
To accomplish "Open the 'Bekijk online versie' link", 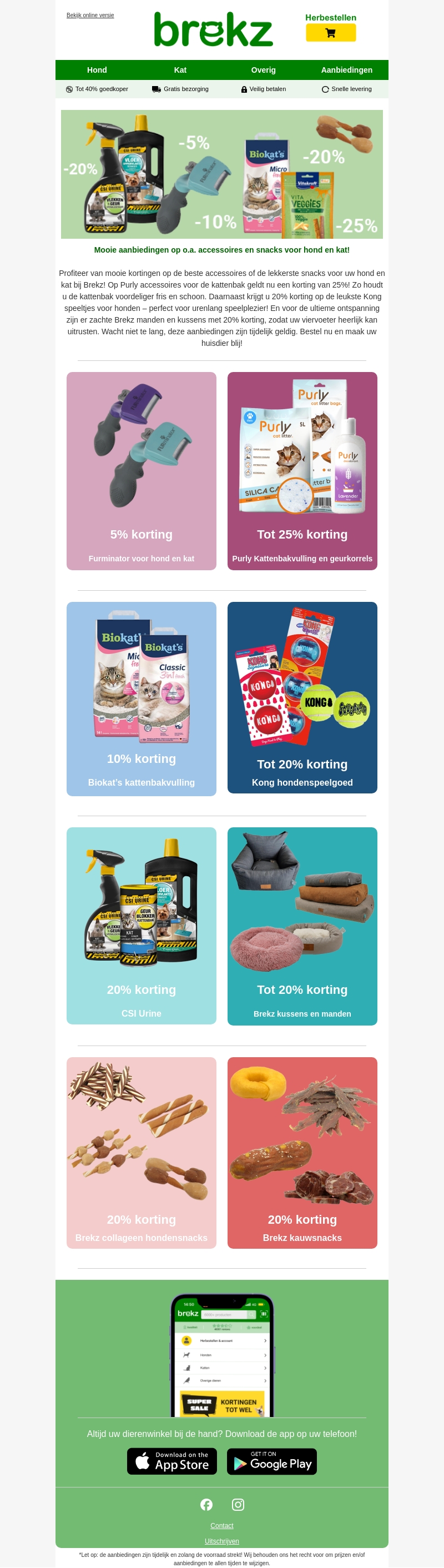I will (90, 15).
